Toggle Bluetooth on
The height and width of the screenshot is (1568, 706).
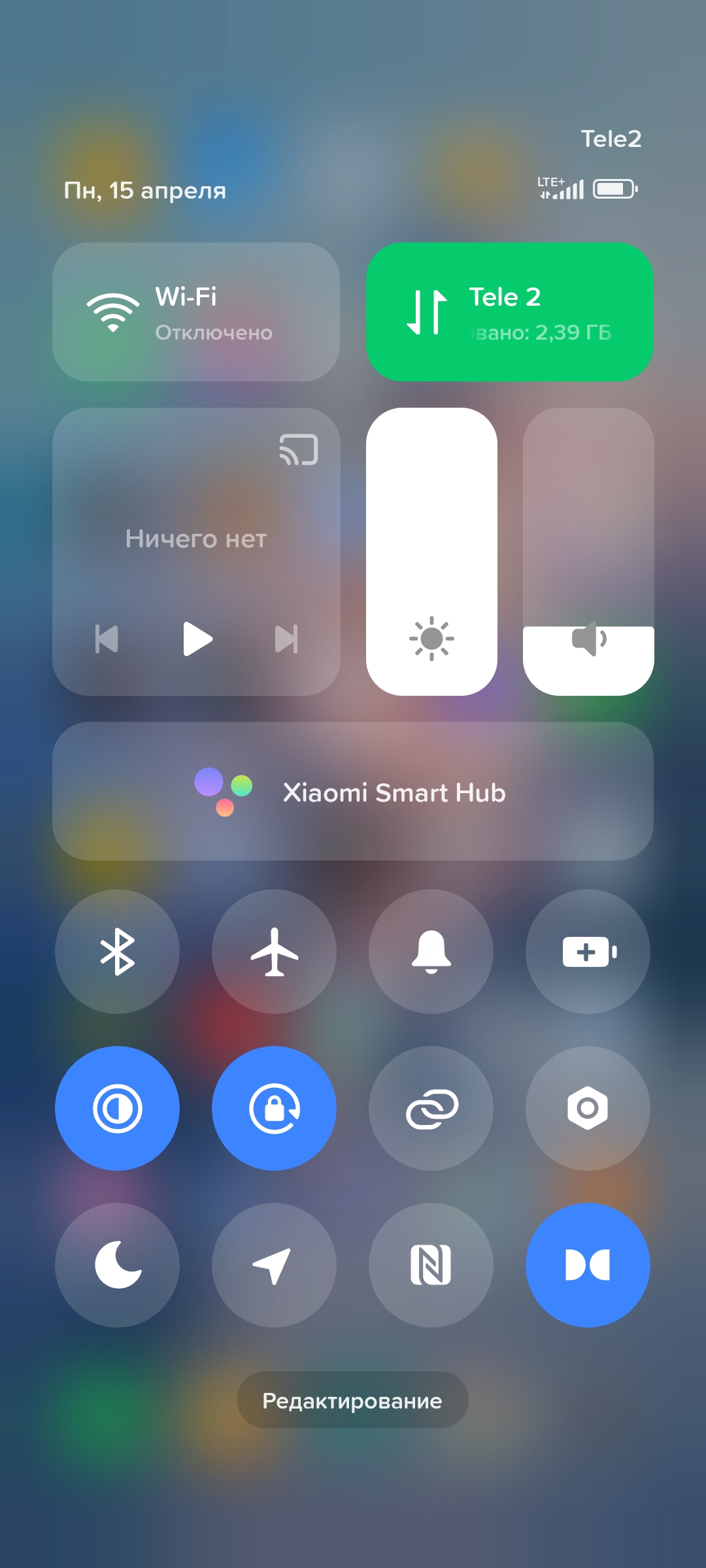[x=118, y=951]
